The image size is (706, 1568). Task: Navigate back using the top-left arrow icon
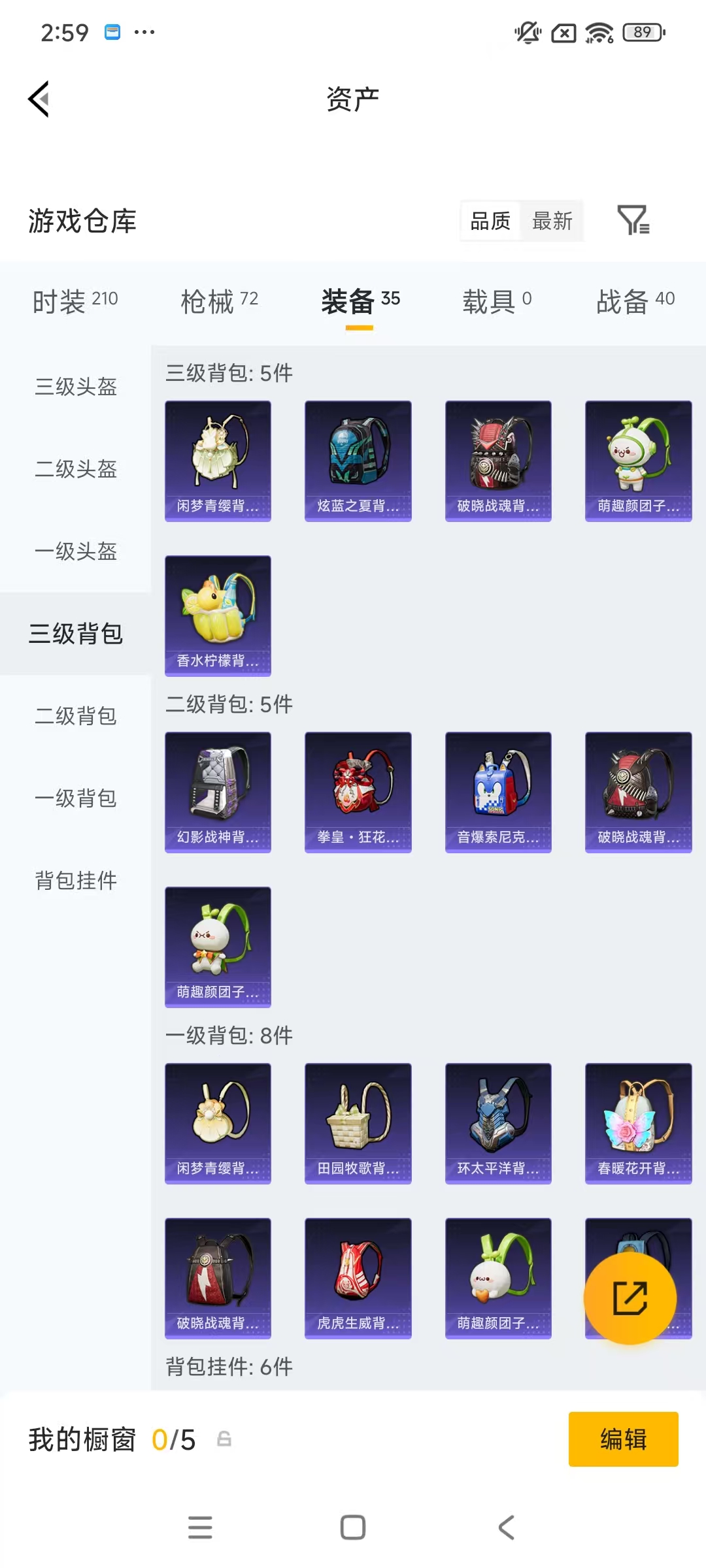point(39,99)
